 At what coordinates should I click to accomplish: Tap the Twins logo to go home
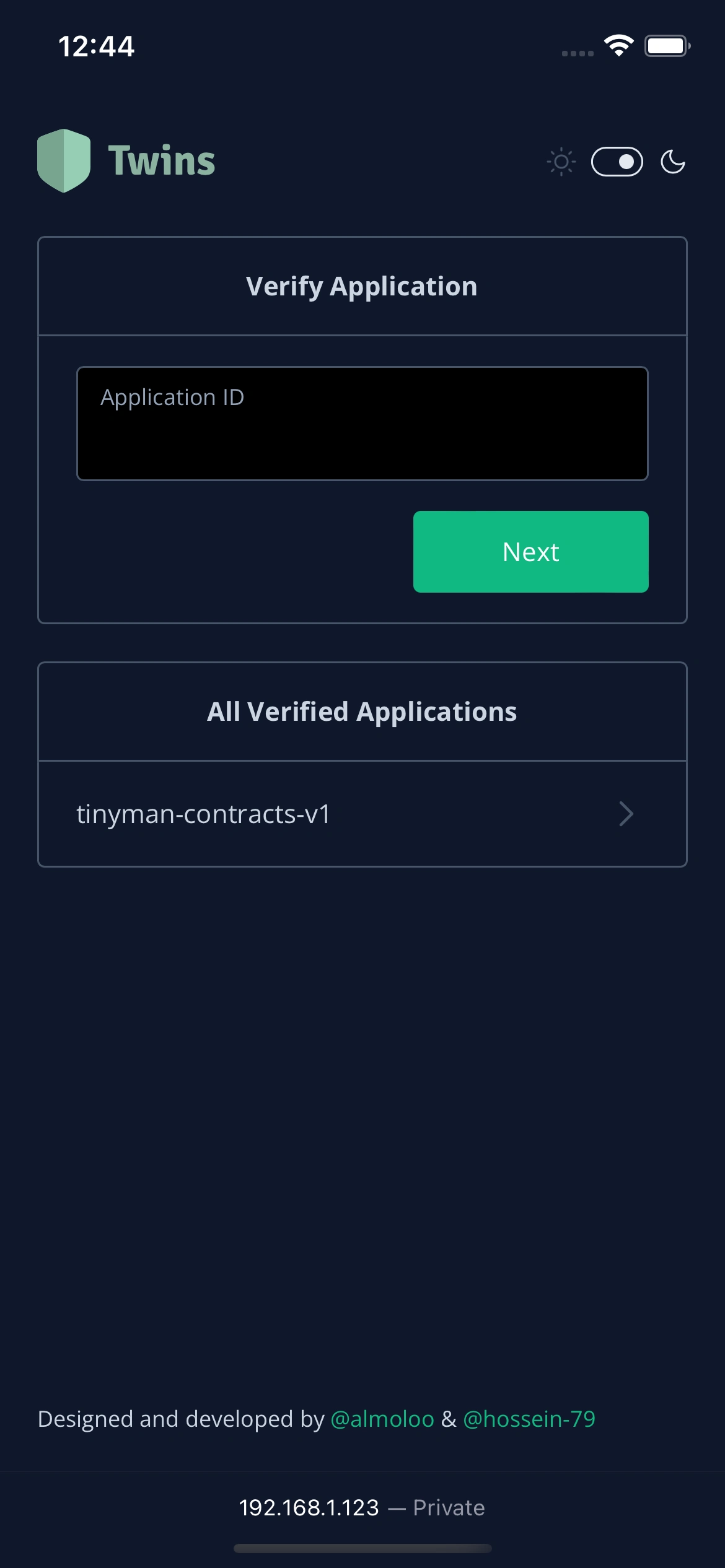click(x=126, y=161)
